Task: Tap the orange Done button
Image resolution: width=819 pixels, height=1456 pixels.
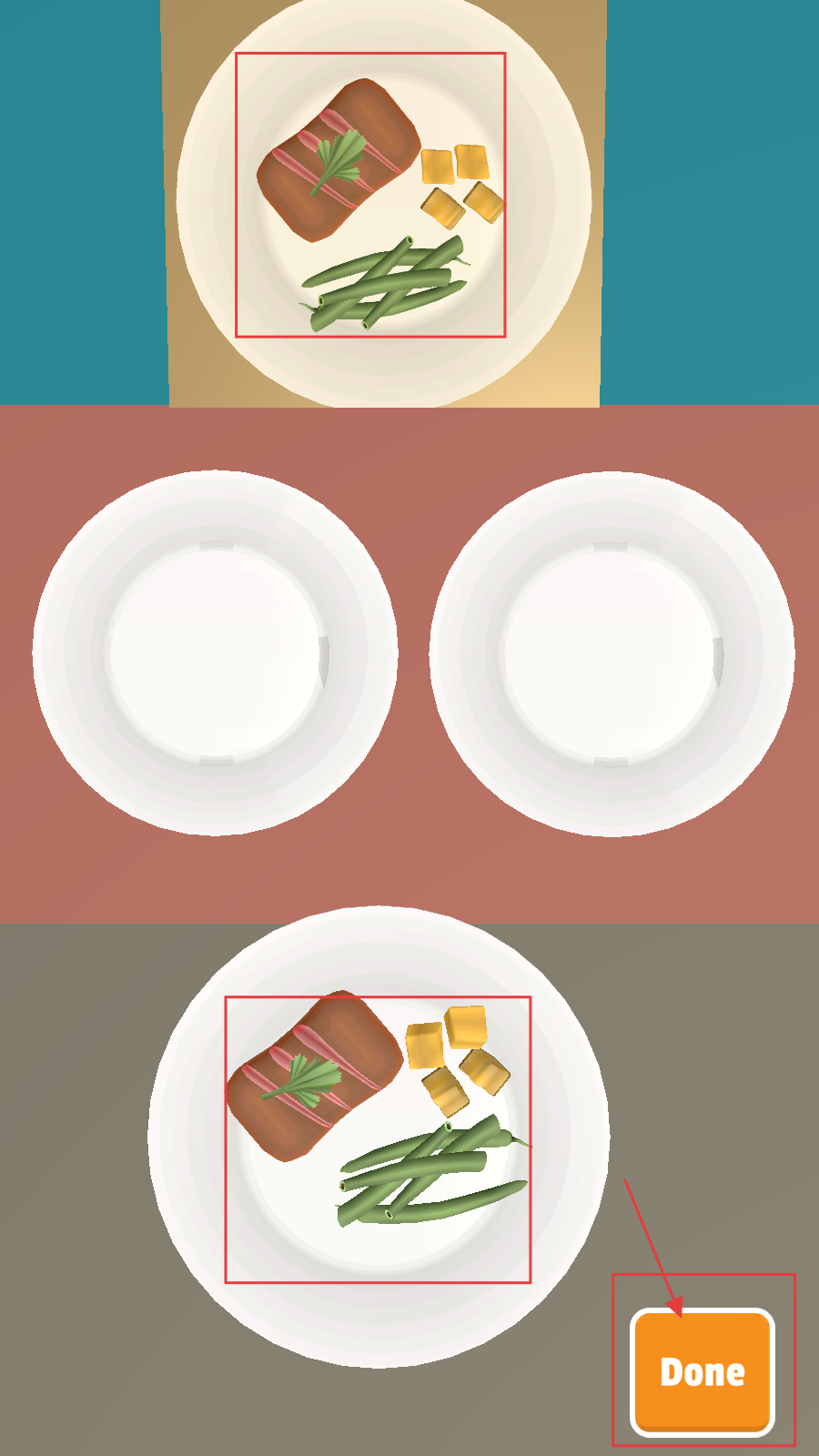Action: 702,1371
